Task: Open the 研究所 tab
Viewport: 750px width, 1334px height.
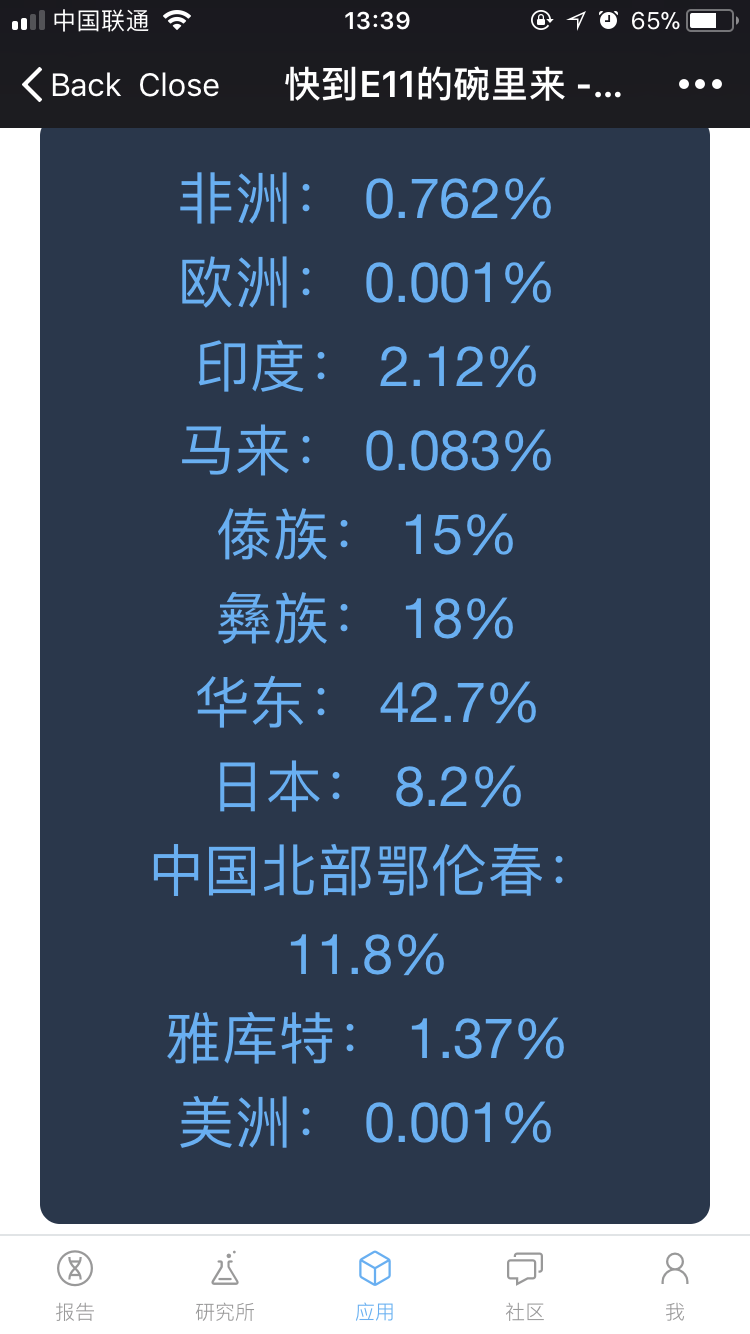Action: tap(225, 1286)
